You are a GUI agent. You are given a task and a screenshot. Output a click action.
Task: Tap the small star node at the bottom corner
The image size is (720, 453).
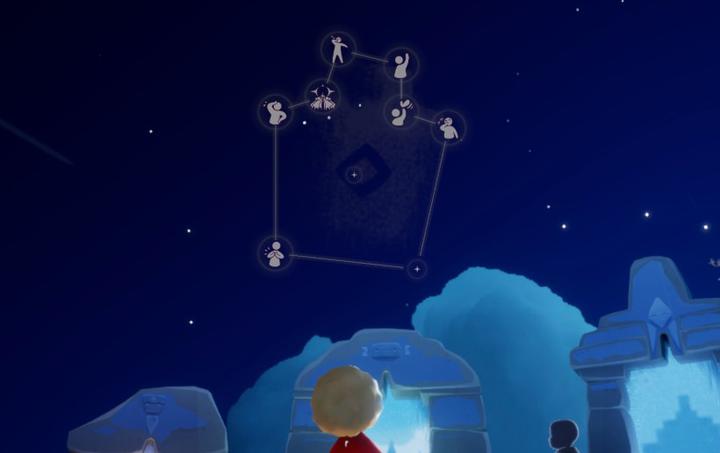[x=416, y=269]
